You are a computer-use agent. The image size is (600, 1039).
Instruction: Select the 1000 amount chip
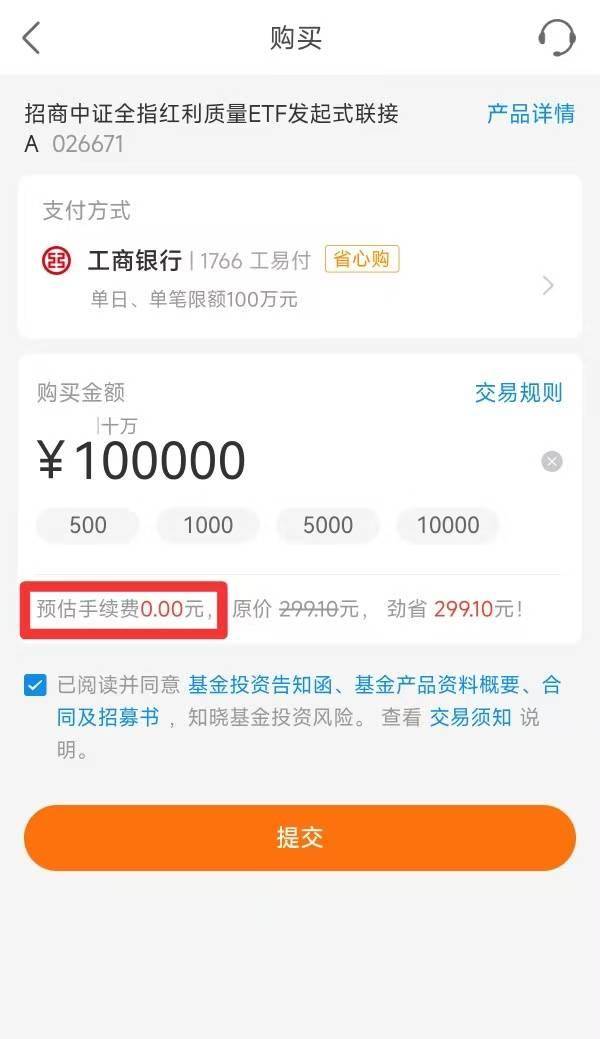(208, 525)
